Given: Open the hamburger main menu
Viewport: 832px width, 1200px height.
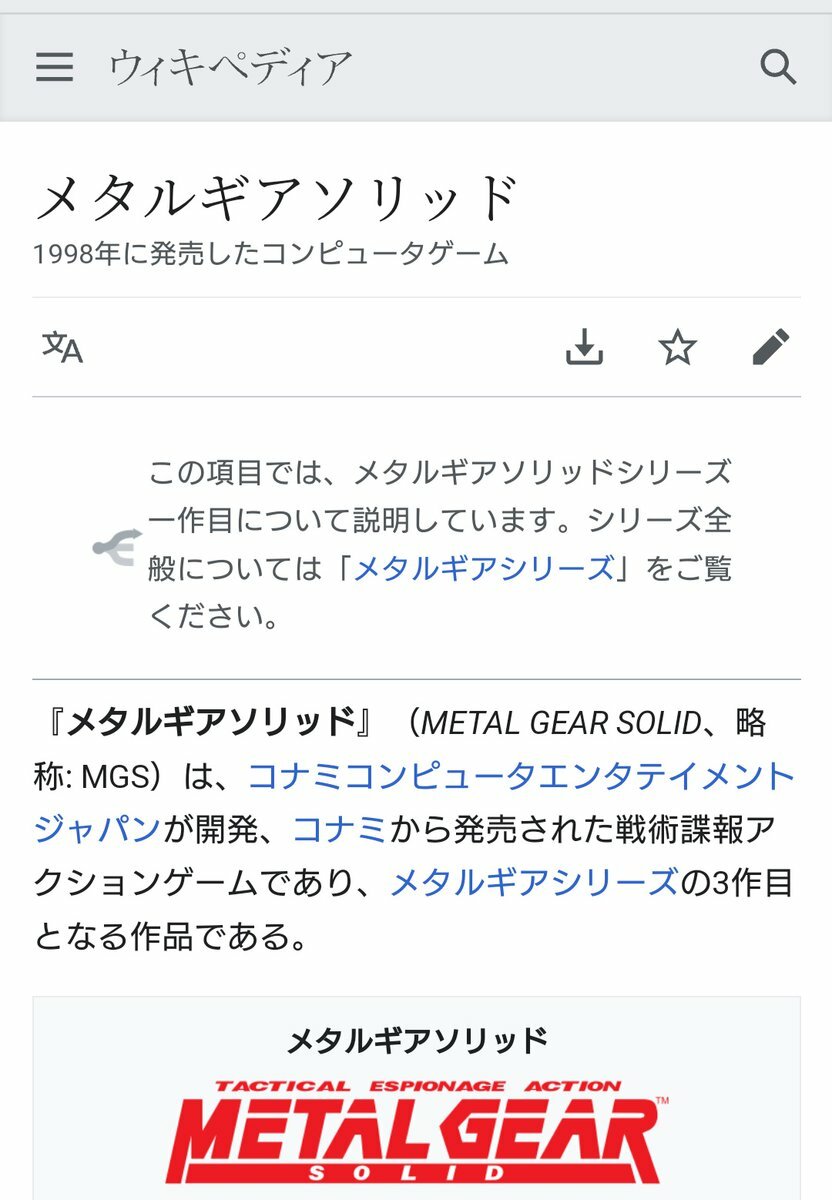Looking at the screenshot, I should (55, 67).
